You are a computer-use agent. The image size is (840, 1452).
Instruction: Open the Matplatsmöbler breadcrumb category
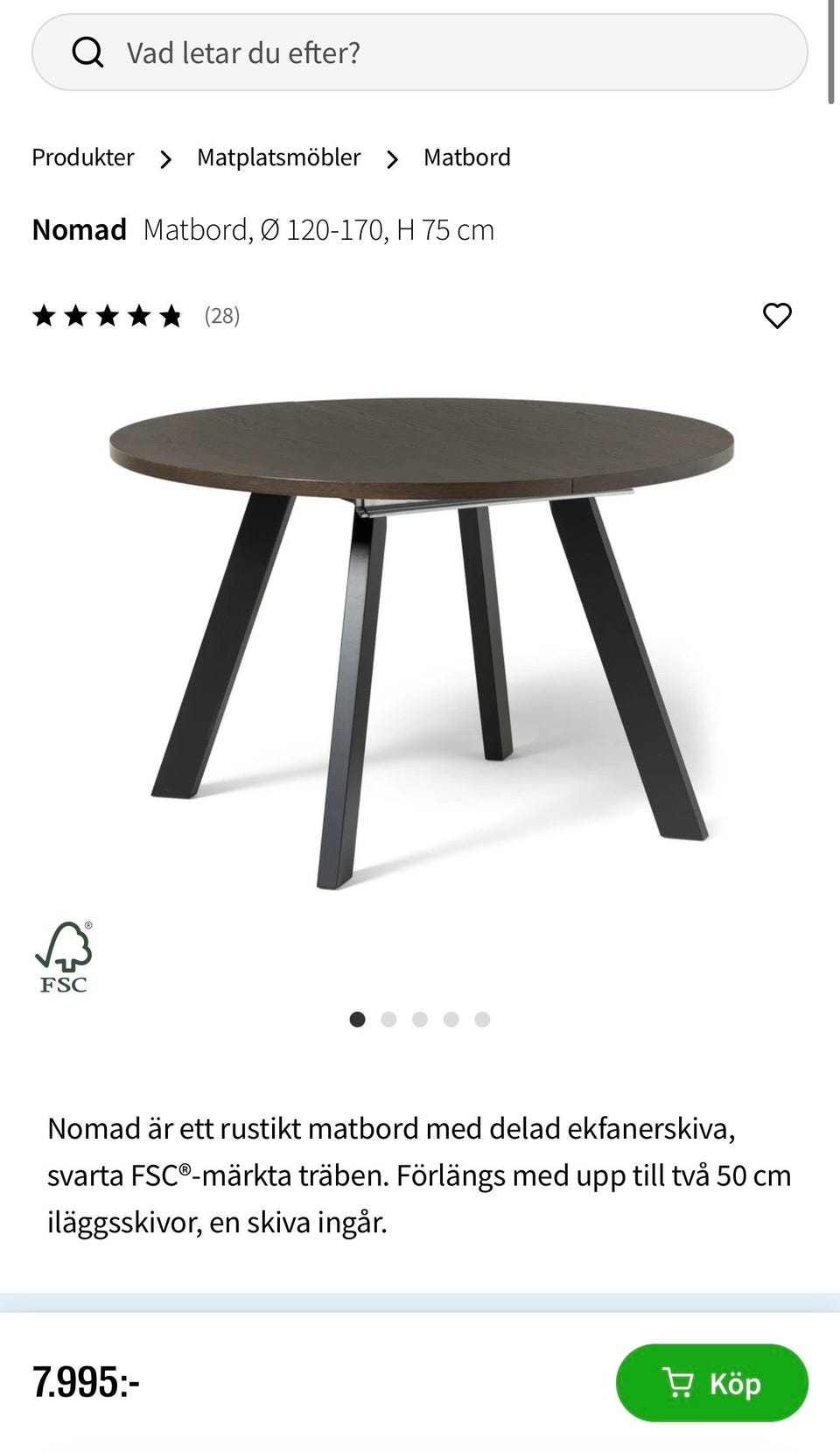click(278, 158)
